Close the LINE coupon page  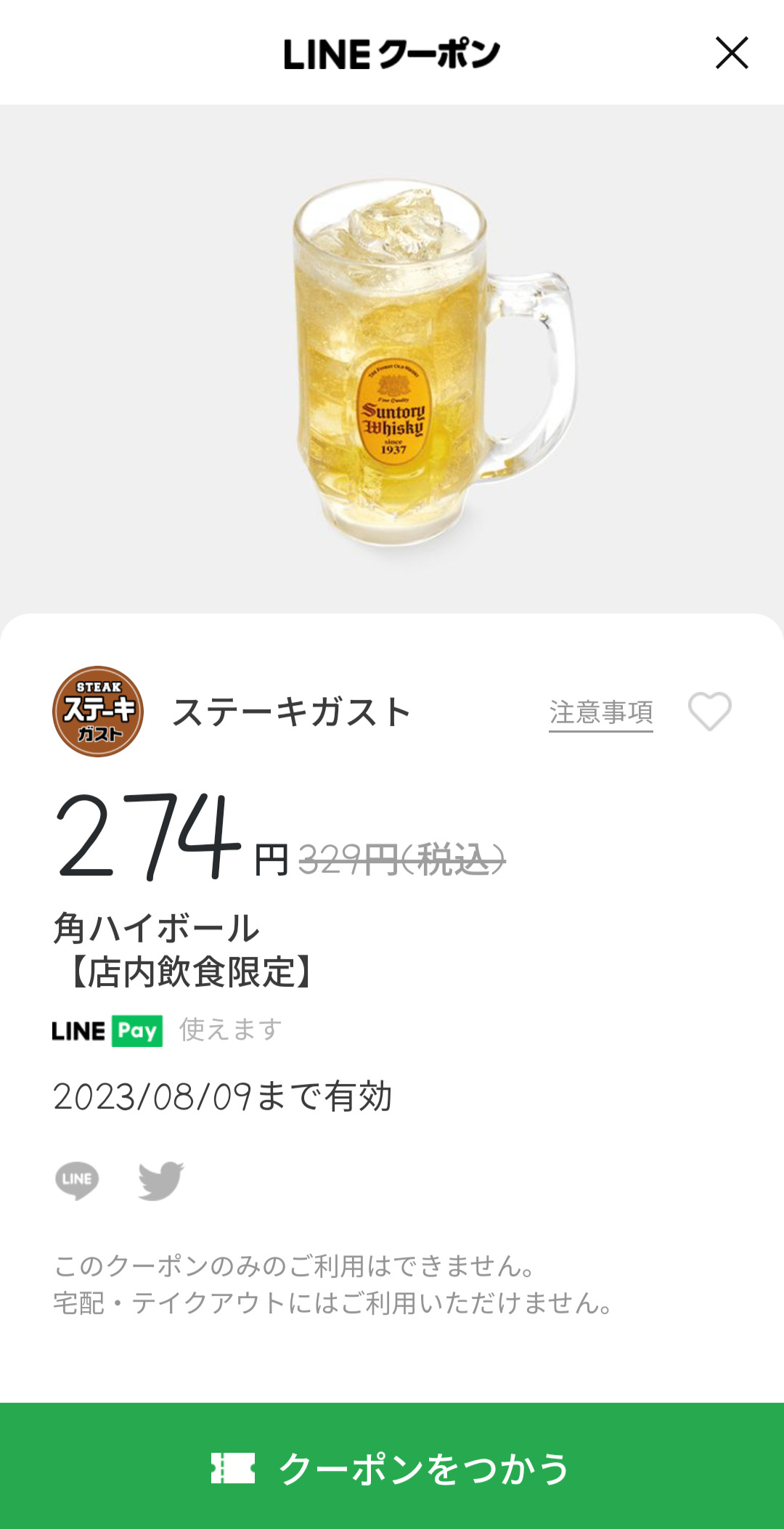[731, 53]
